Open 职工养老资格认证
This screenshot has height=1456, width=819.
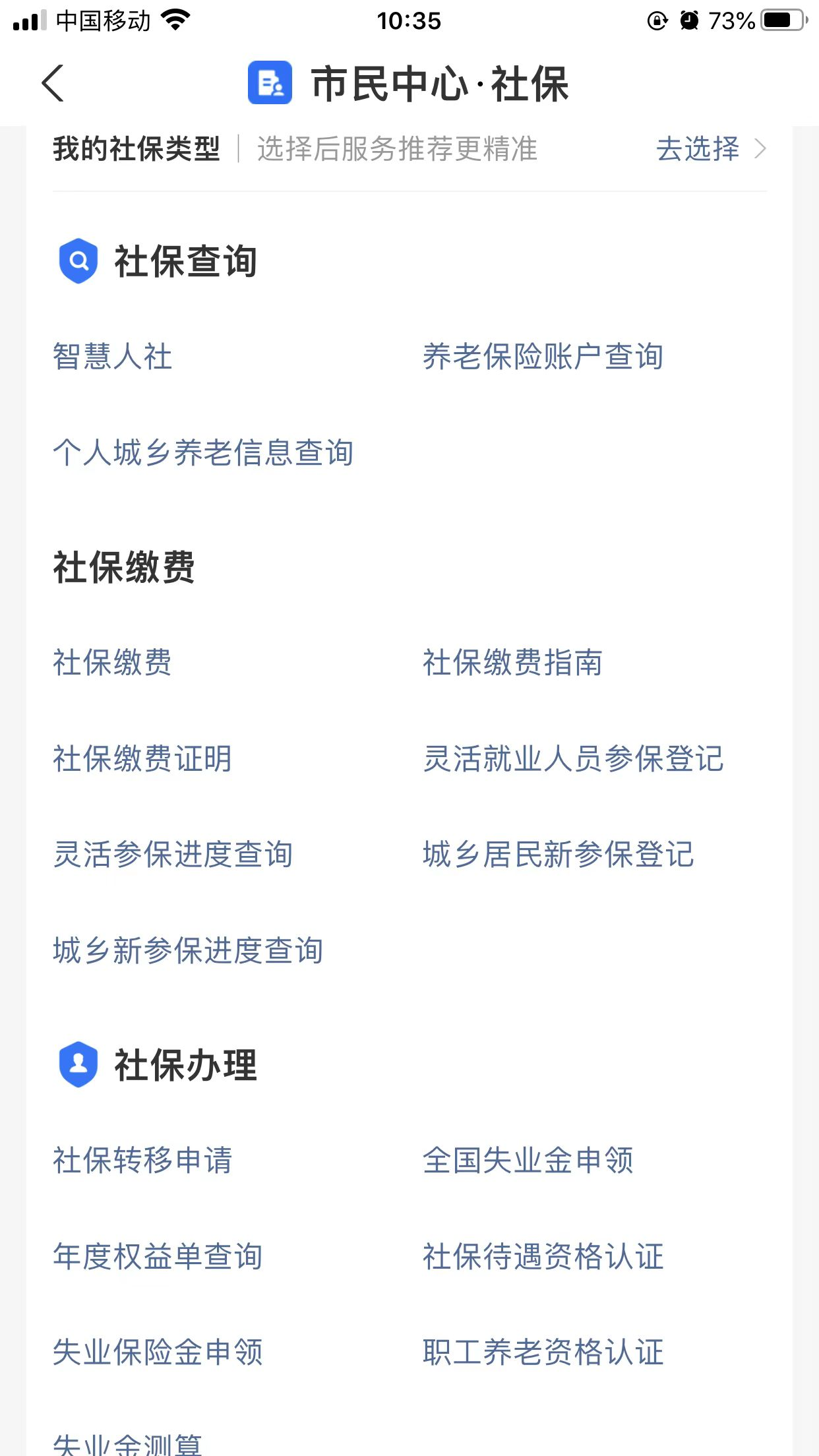pos(543,1352)
